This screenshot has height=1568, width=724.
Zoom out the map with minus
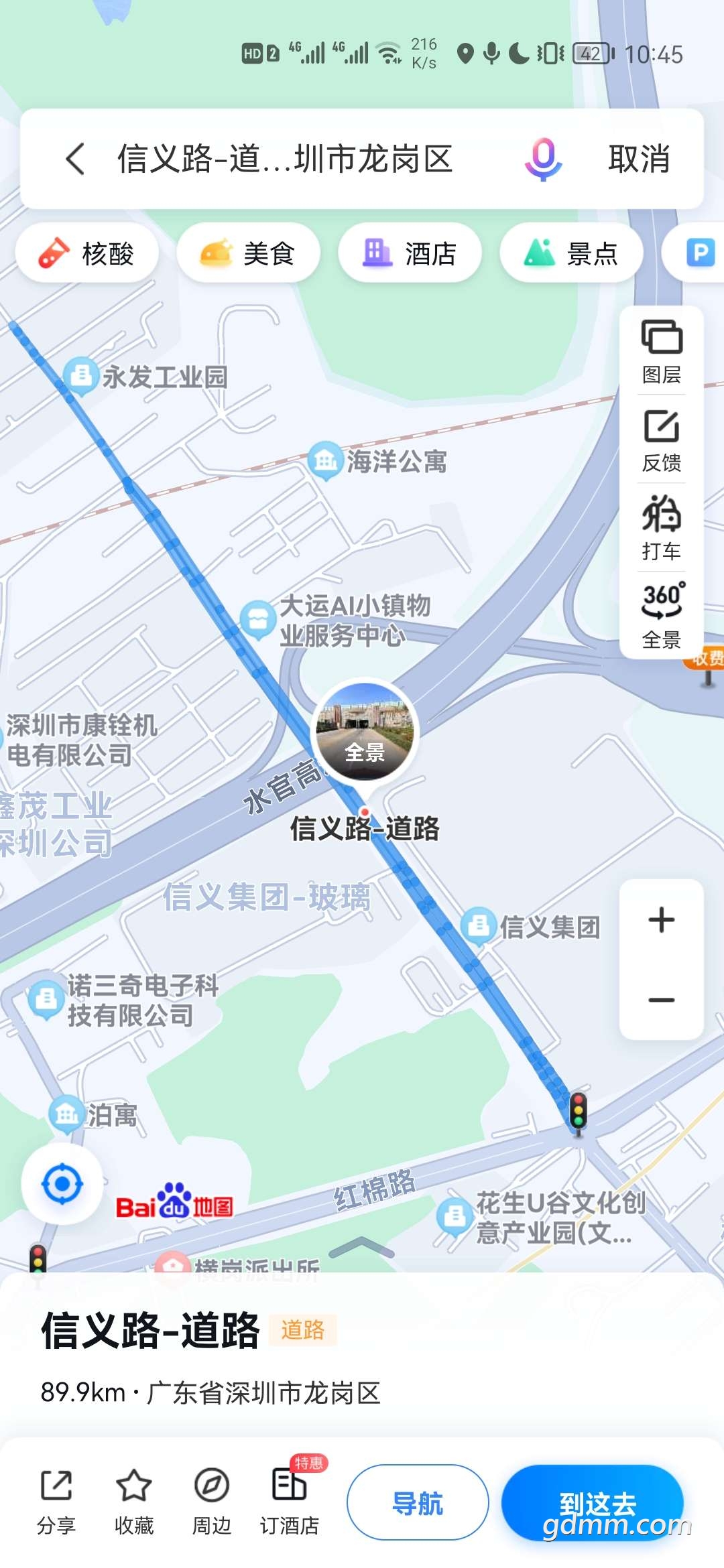pyautogui.click(x=662, y=1000)
